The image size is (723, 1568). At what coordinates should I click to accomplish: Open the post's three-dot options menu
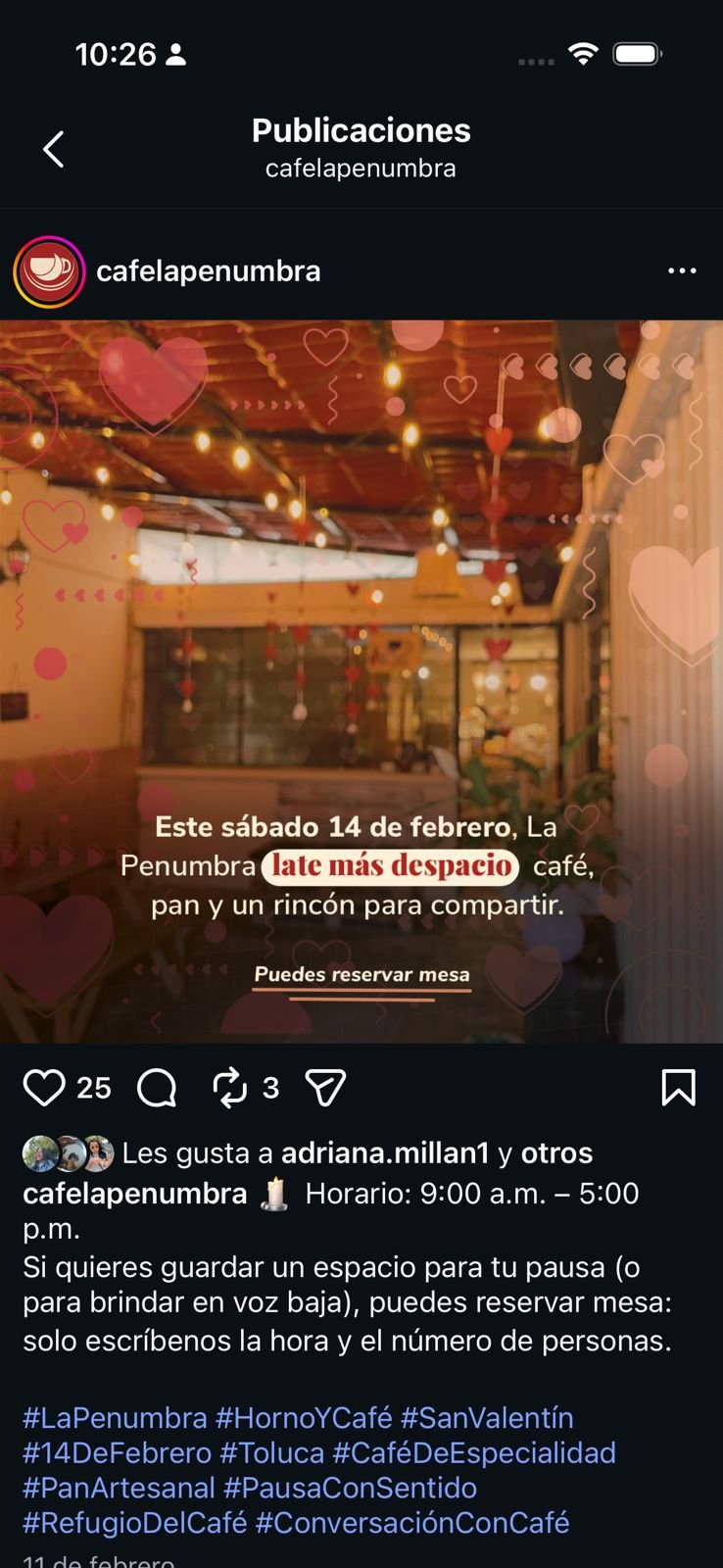(682, 270)
